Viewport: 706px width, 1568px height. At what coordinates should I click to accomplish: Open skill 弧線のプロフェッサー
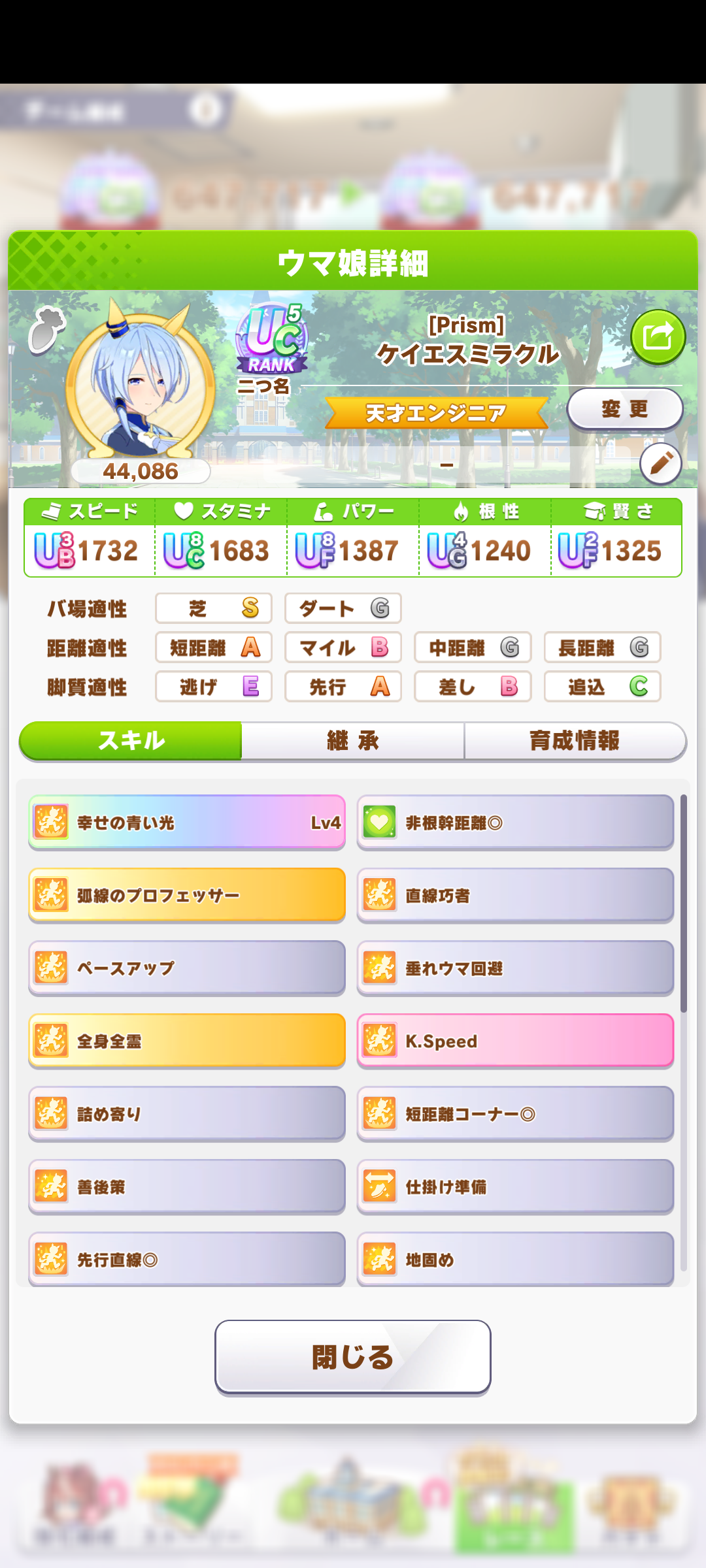(187, 895)
